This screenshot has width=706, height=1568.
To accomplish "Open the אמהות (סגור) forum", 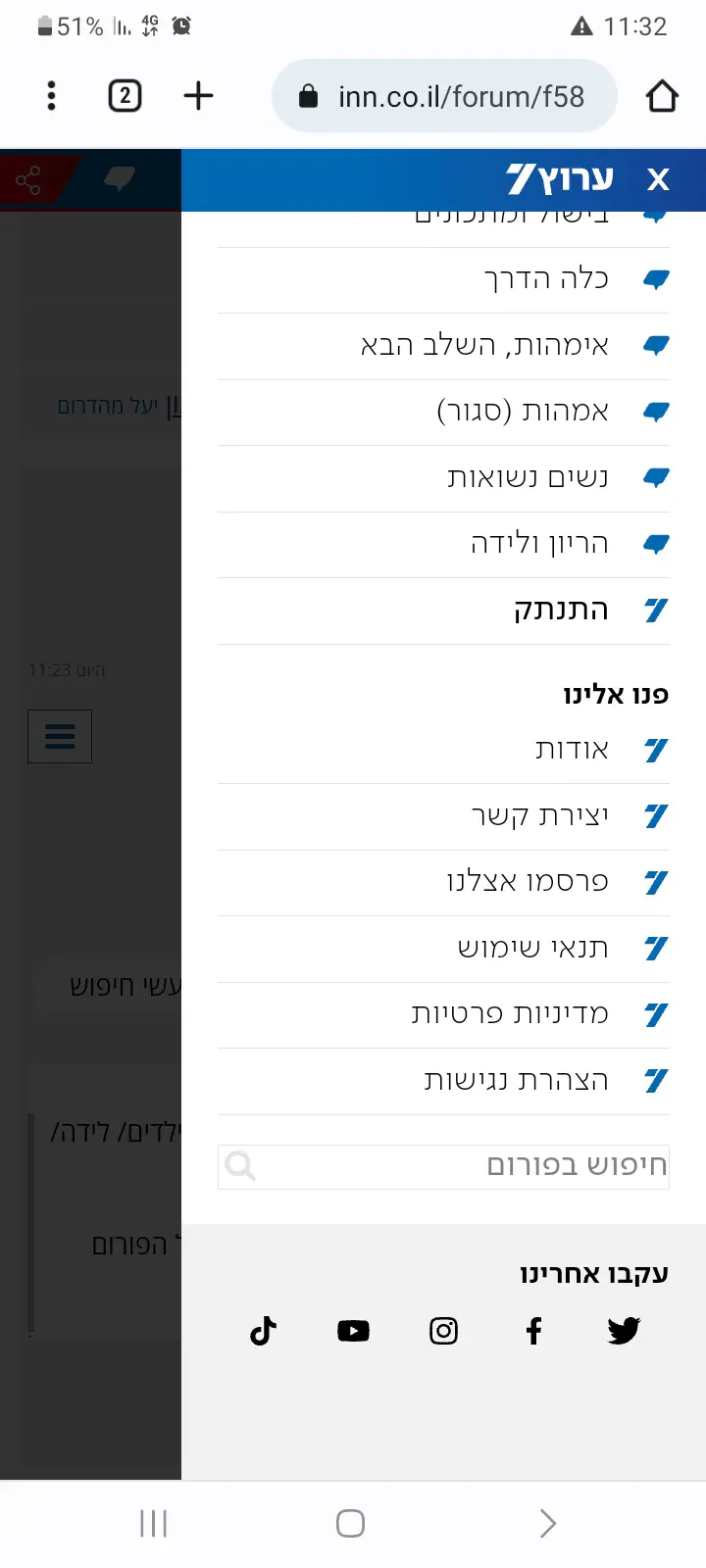I will (523, 412).
